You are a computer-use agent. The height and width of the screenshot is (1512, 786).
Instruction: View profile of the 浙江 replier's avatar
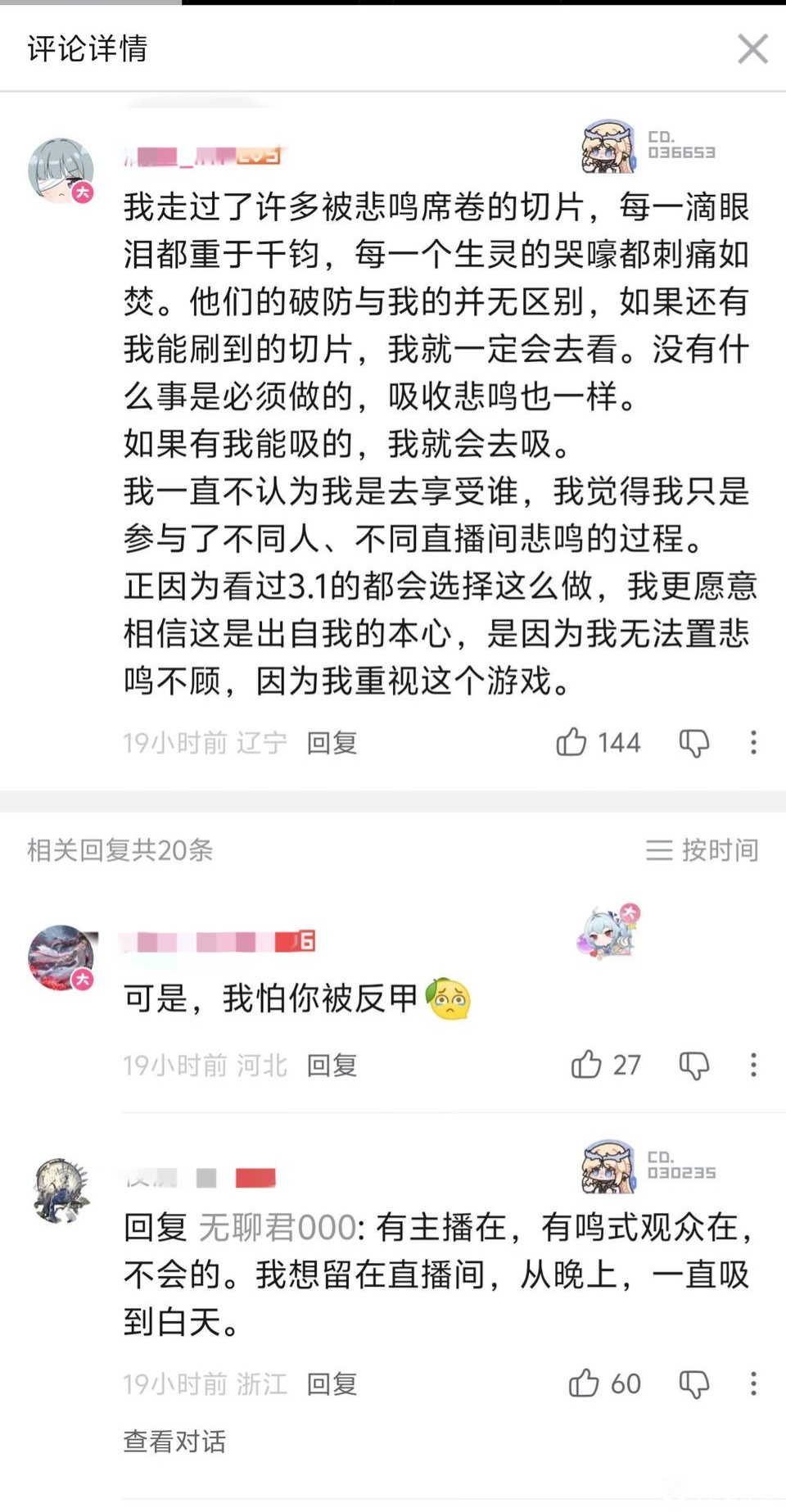click(61, 1190)
